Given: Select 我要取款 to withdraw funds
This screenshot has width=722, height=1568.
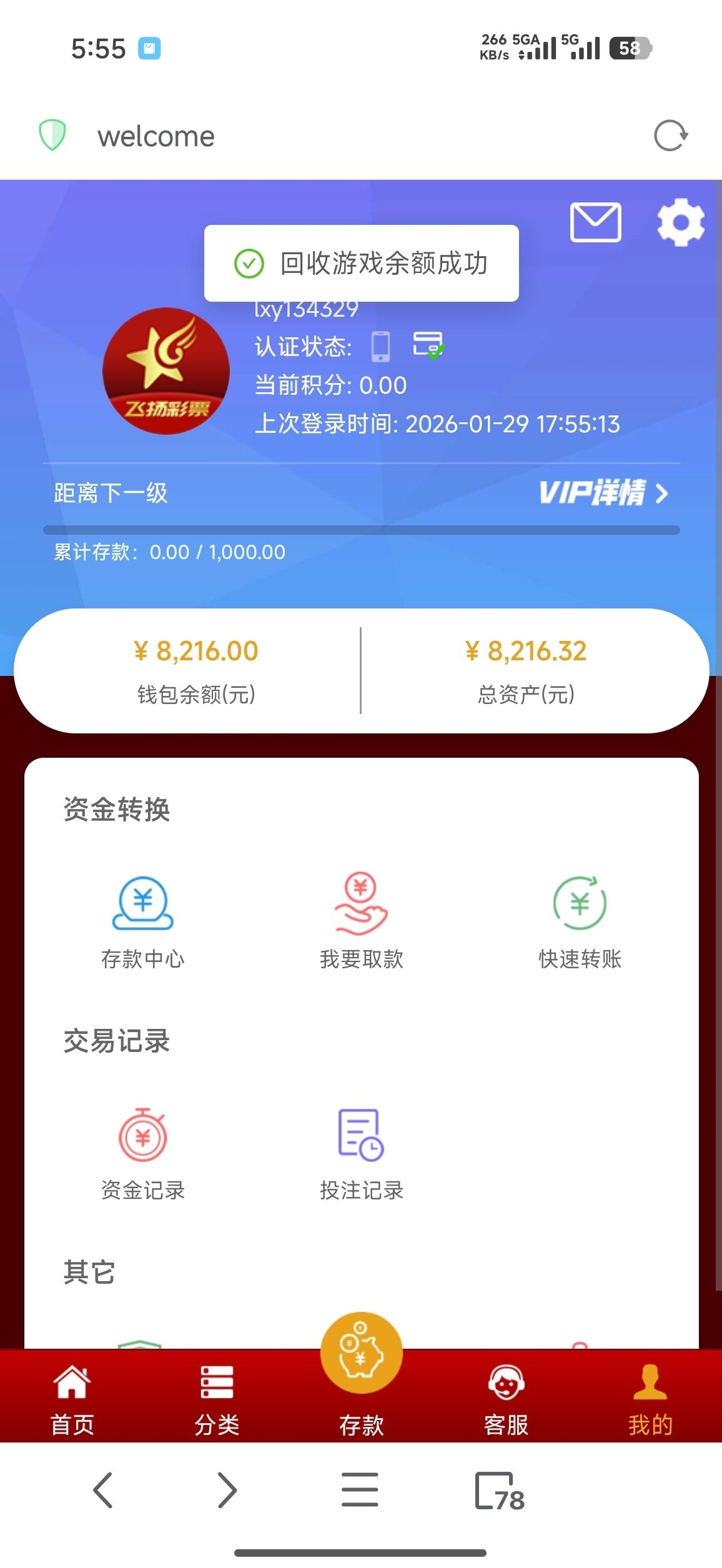Looking at the screenshot, I should (362, 922).
